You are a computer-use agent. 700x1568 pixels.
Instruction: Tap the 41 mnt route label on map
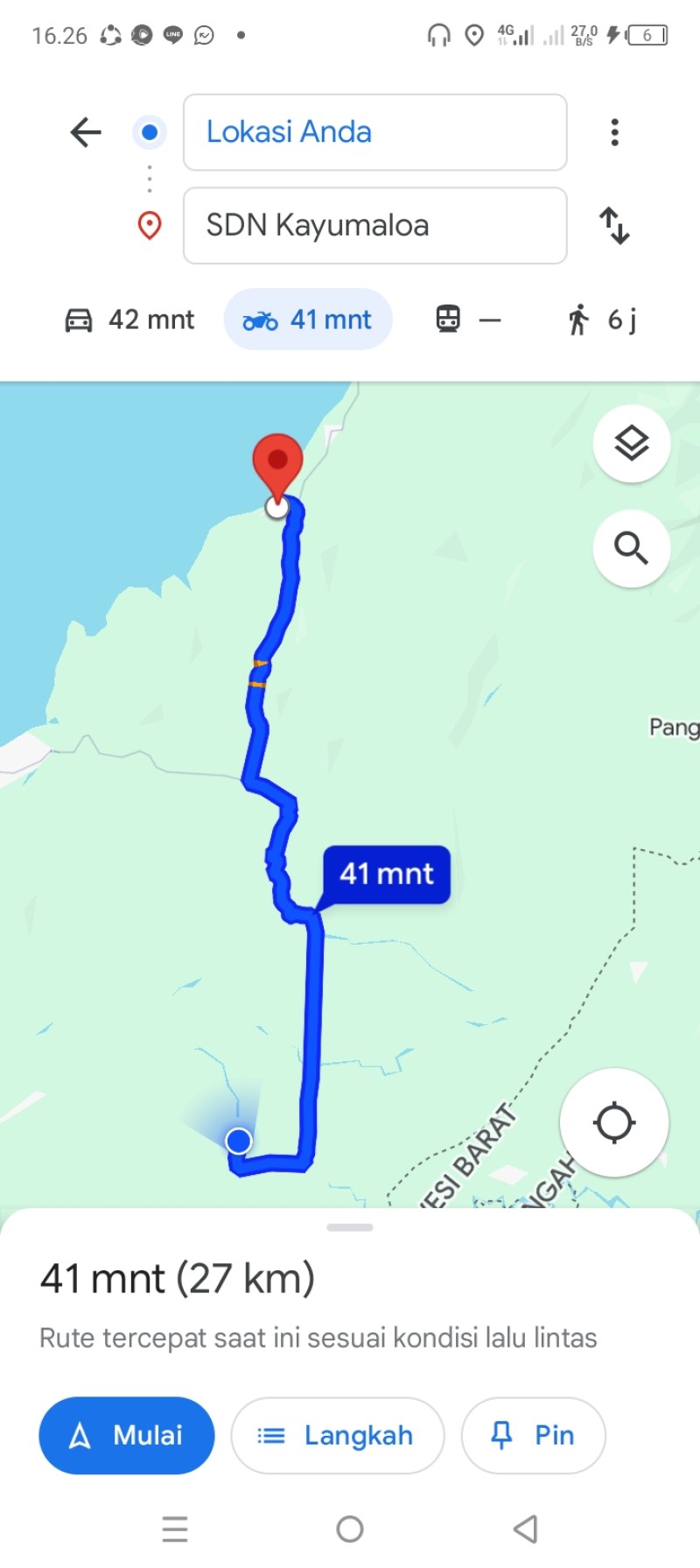point(386,874)
